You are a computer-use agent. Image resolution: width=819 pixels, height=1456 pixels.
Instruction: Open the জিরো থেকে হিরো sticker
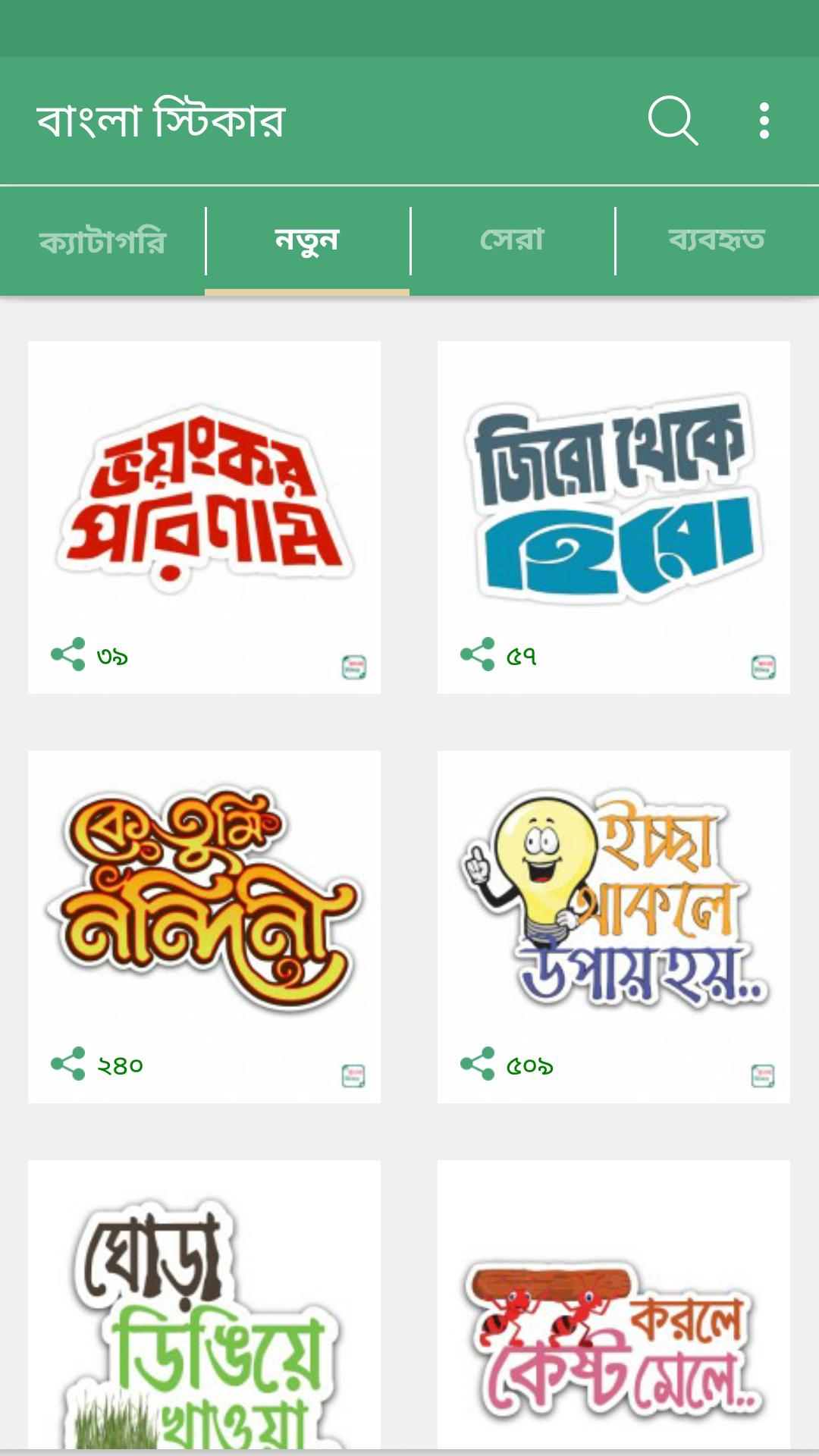click(613, 497)
